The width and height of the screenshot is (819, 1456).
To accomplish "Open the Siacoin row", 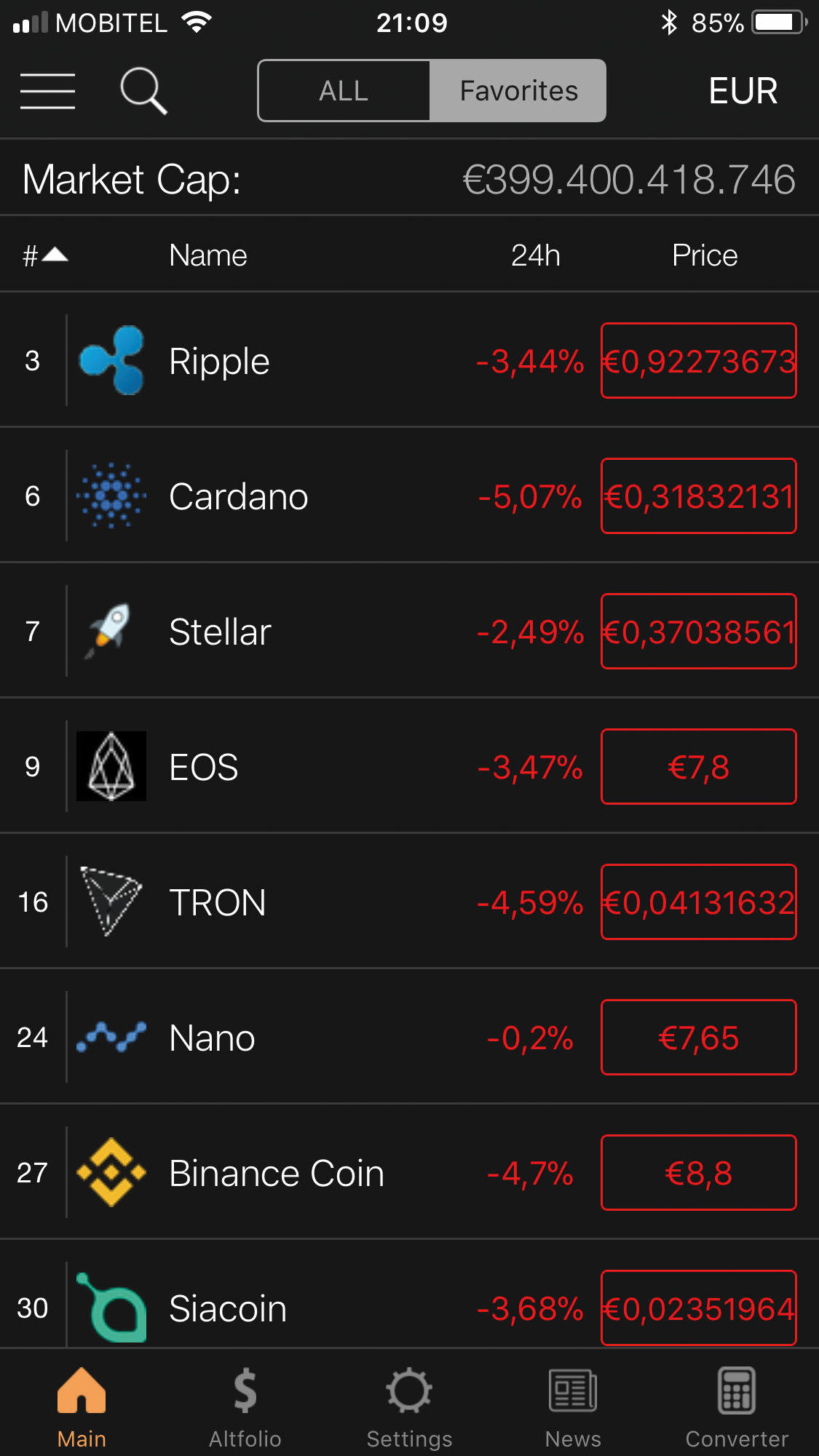I will click(x=409, y=1294).
